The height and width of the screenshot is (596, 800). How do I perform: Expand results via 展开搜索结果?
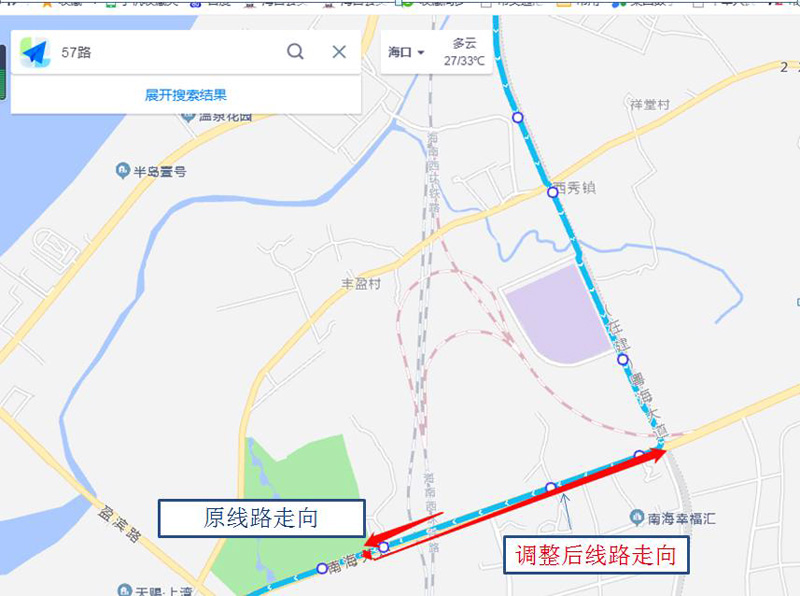click(185, 95)
